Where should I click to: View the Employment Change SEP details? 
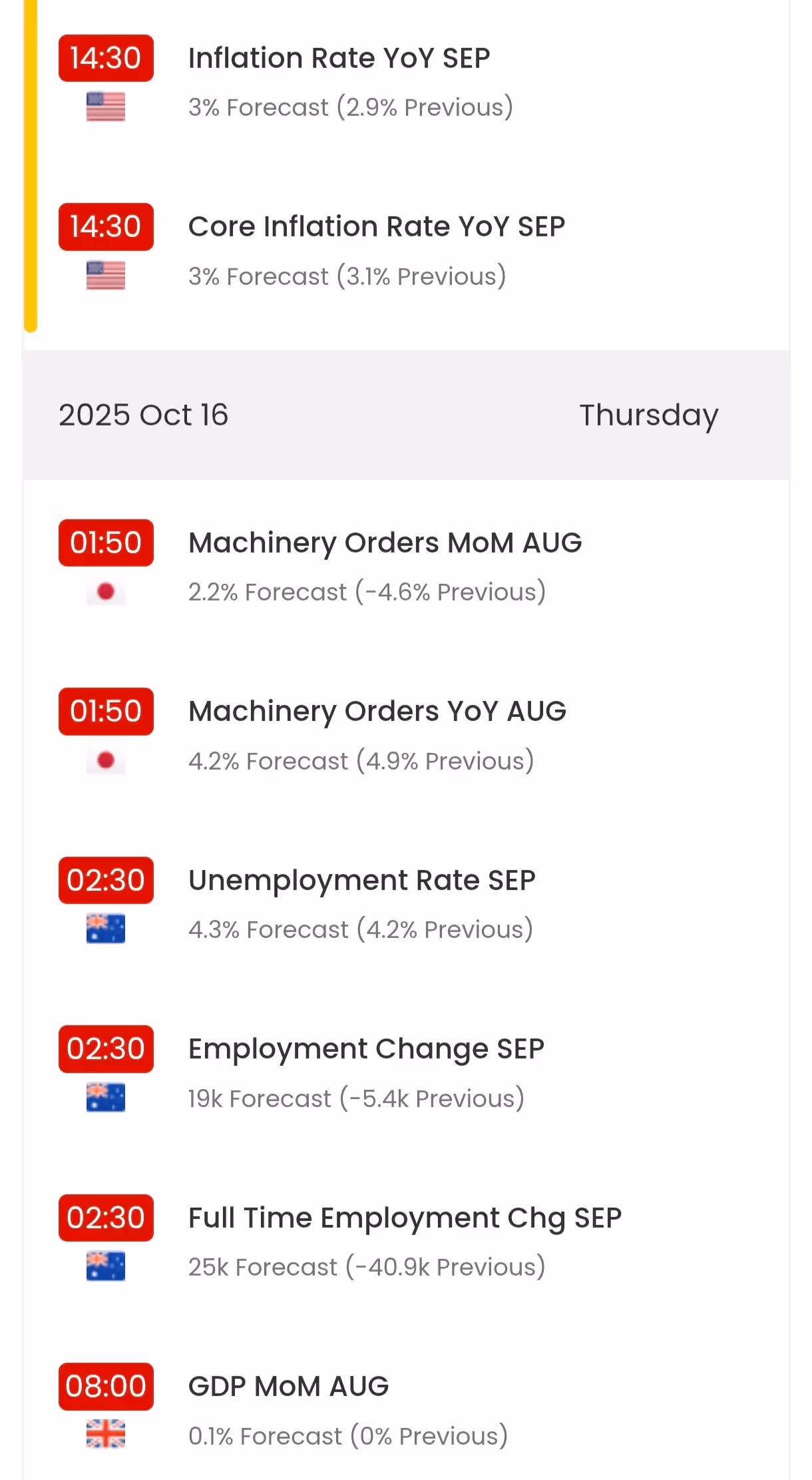[x=366, y=1049]
